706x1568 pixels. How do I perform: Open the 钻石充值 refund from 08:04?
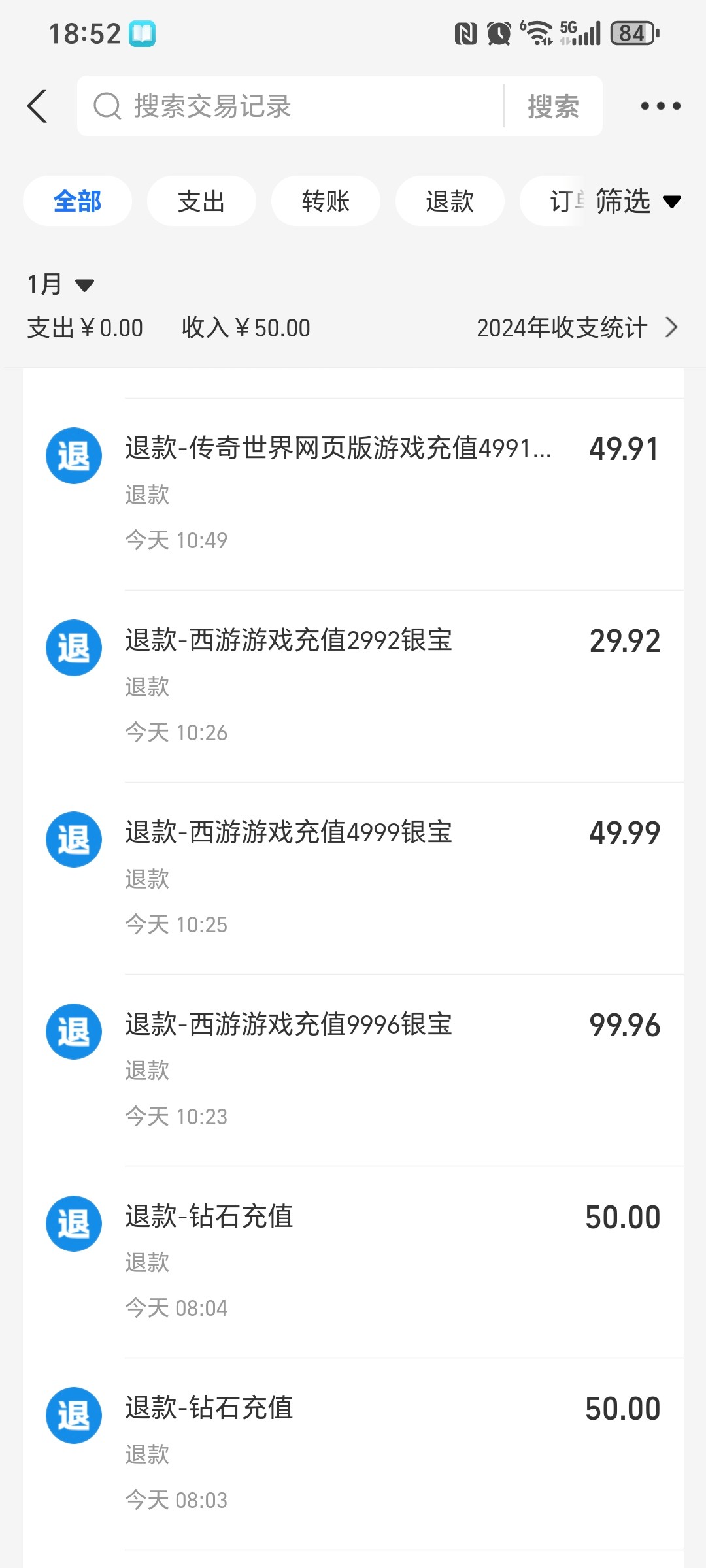tap(353, 1262)
